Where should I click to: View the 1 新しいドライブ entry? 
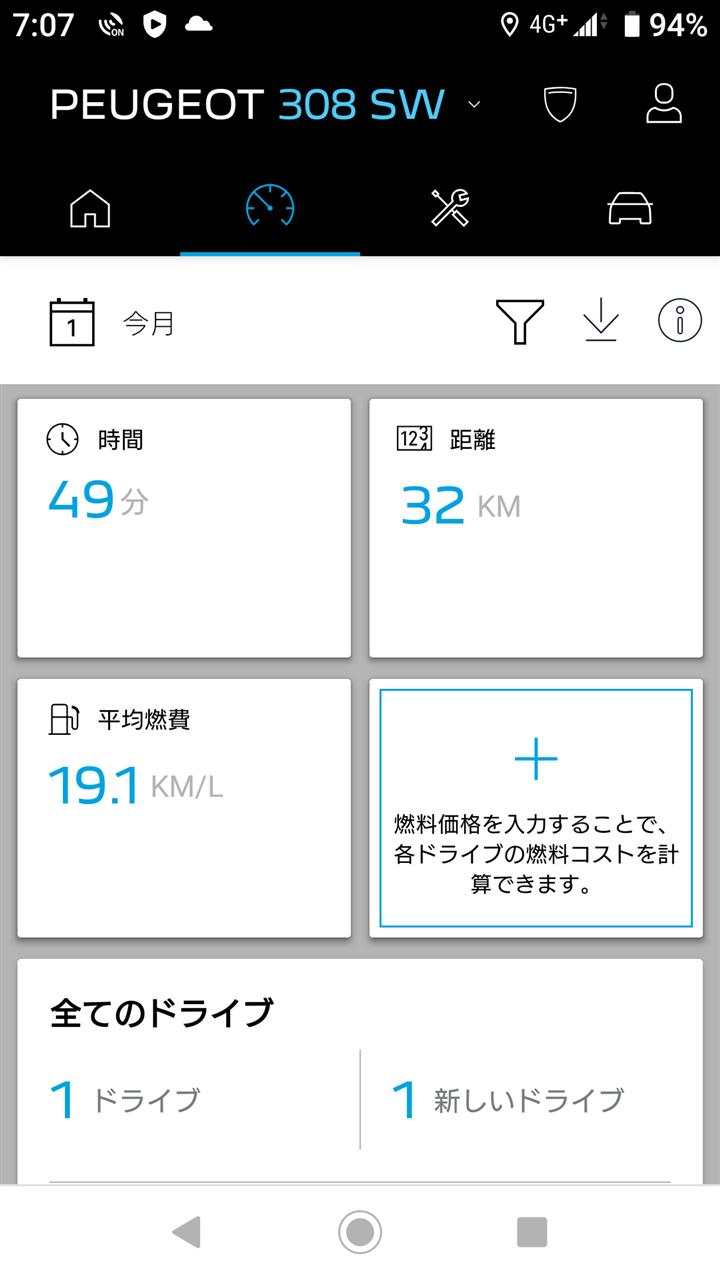click(508, 1100)
